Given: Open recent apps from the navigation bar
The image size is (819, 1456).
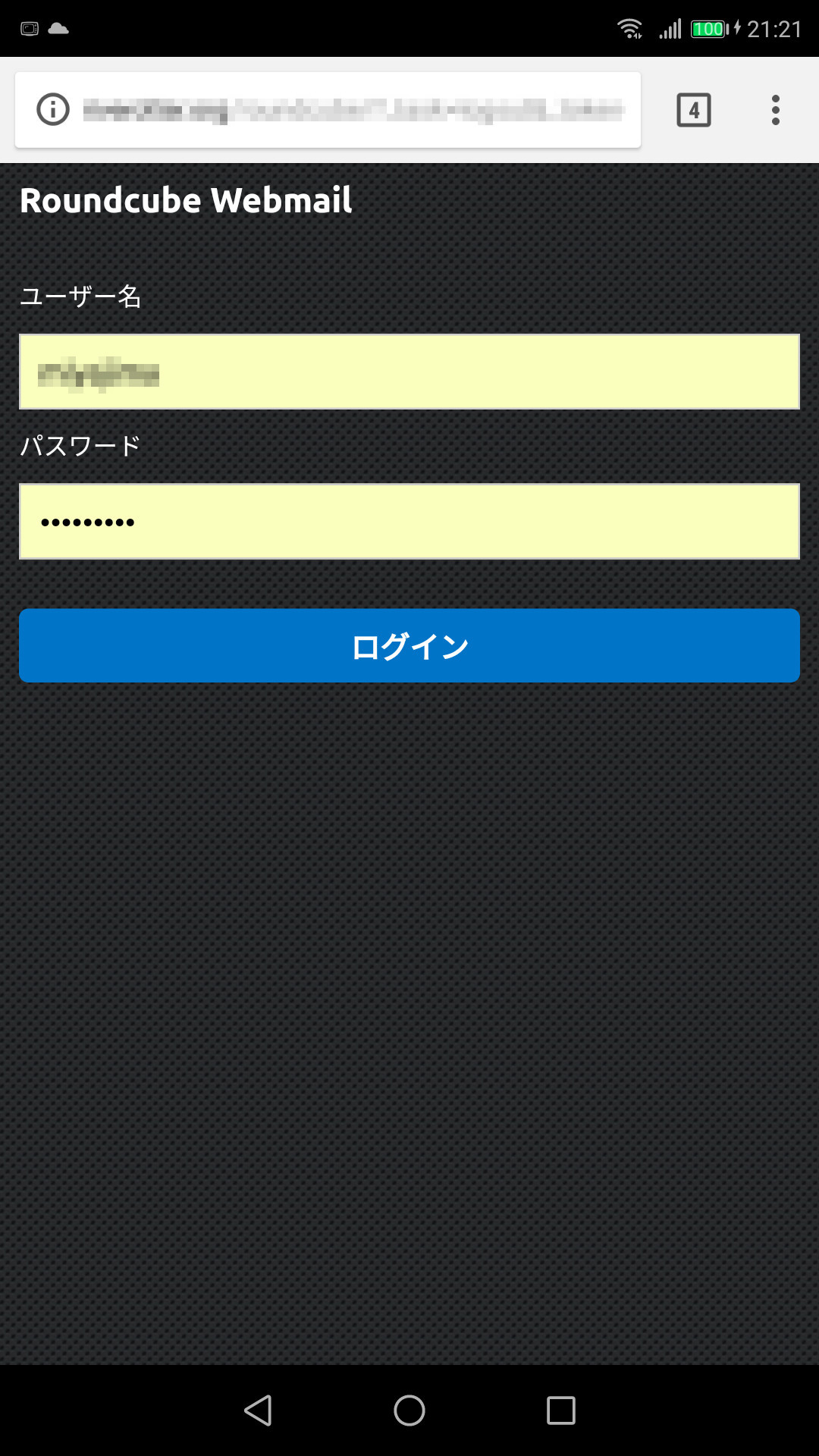Looking at the screenshot, I should (x=561, y=1410).
